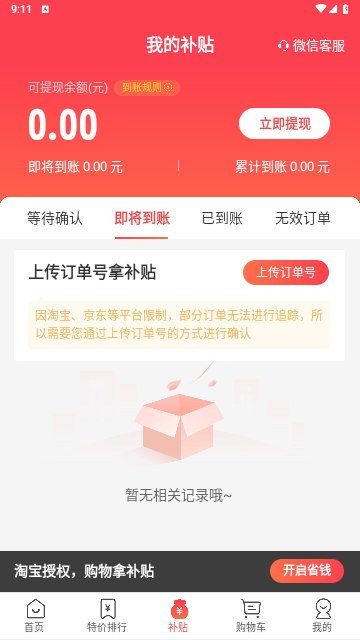The height and width of the screenshot is (640, 360).
Task: Open the 特价排行 tab
Action: pos(107,616)
